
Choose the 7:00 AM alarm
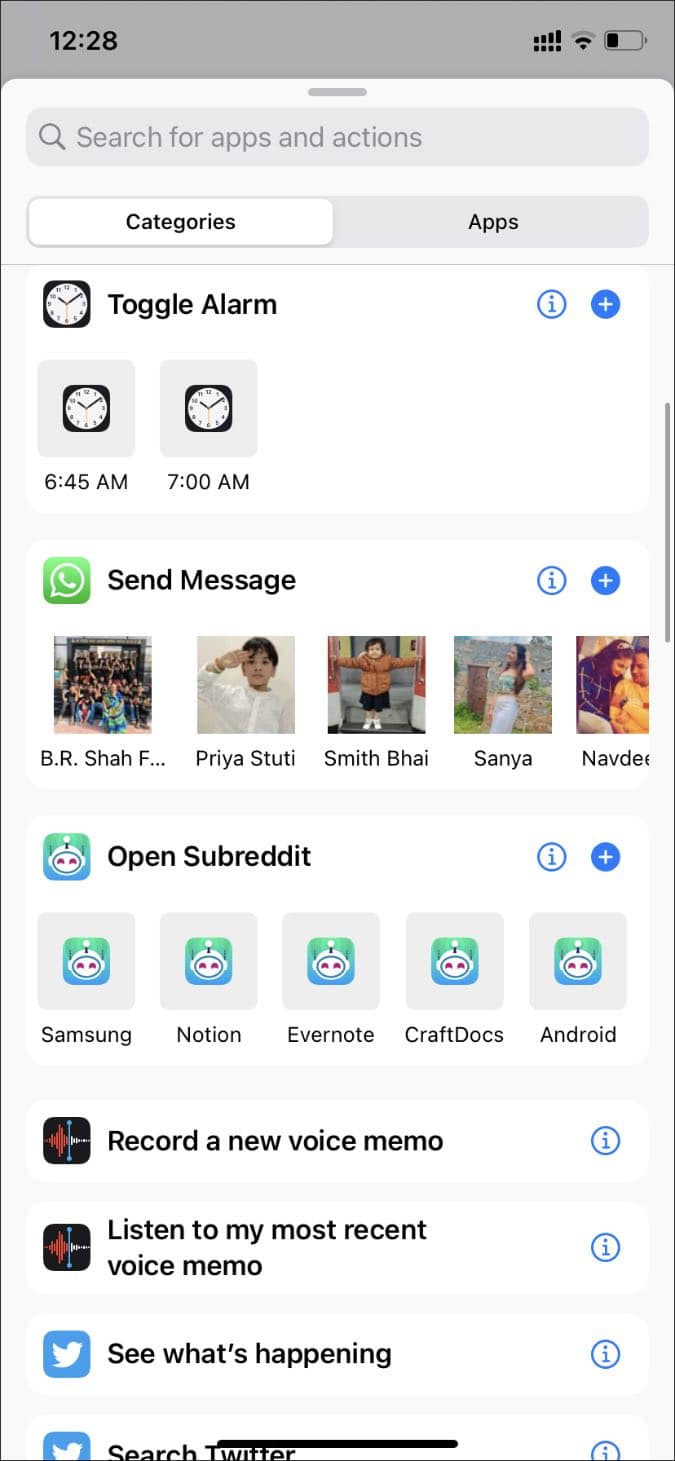tap(209, 409)
